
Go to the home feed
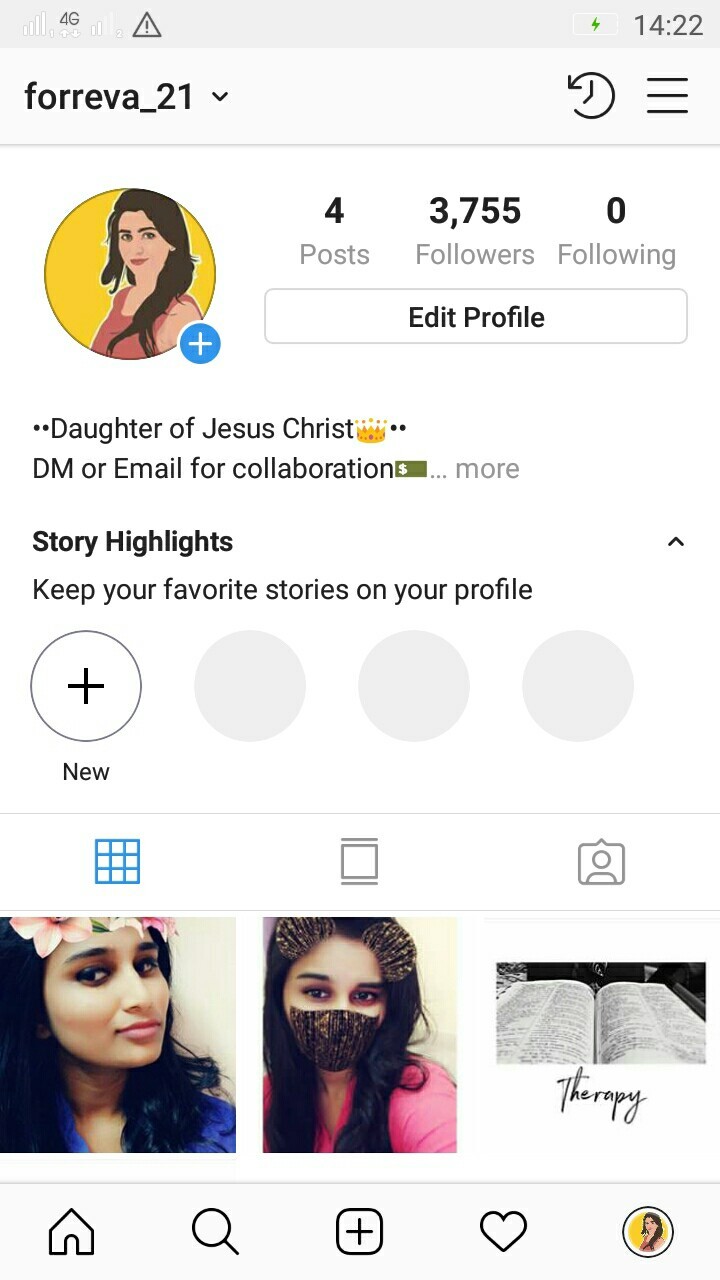(72, 1231)
